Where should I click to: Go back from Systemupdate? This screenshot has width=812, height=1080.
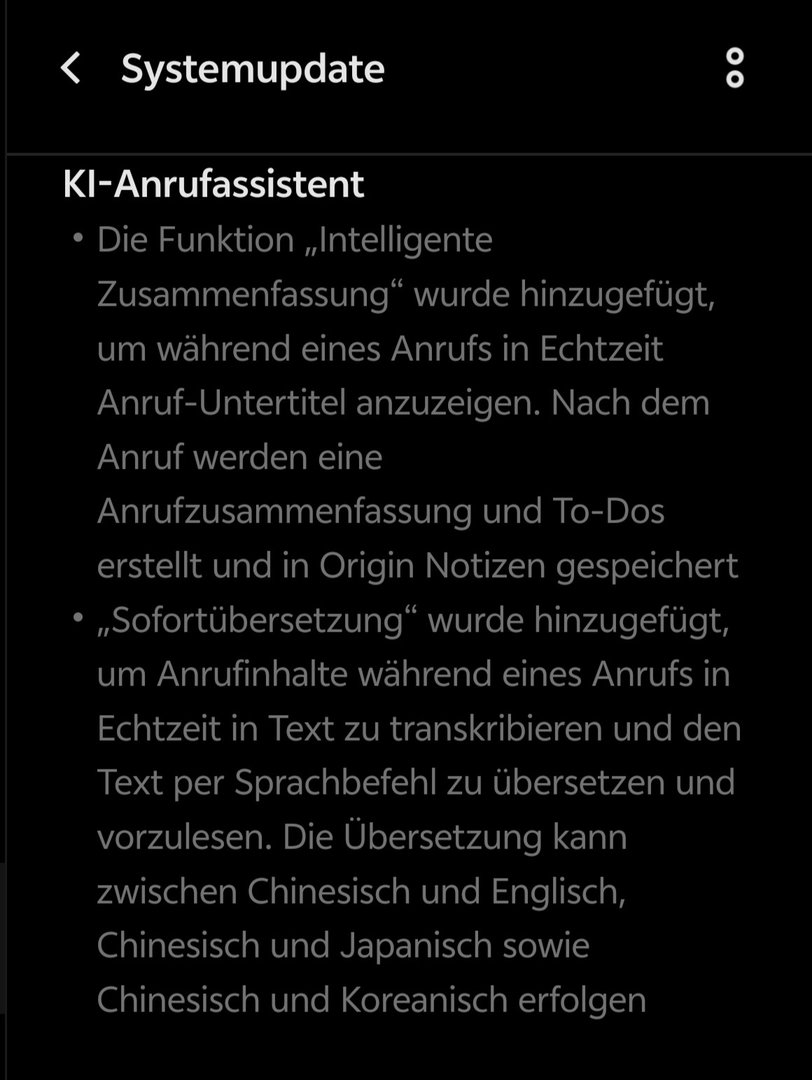[70, 69]
